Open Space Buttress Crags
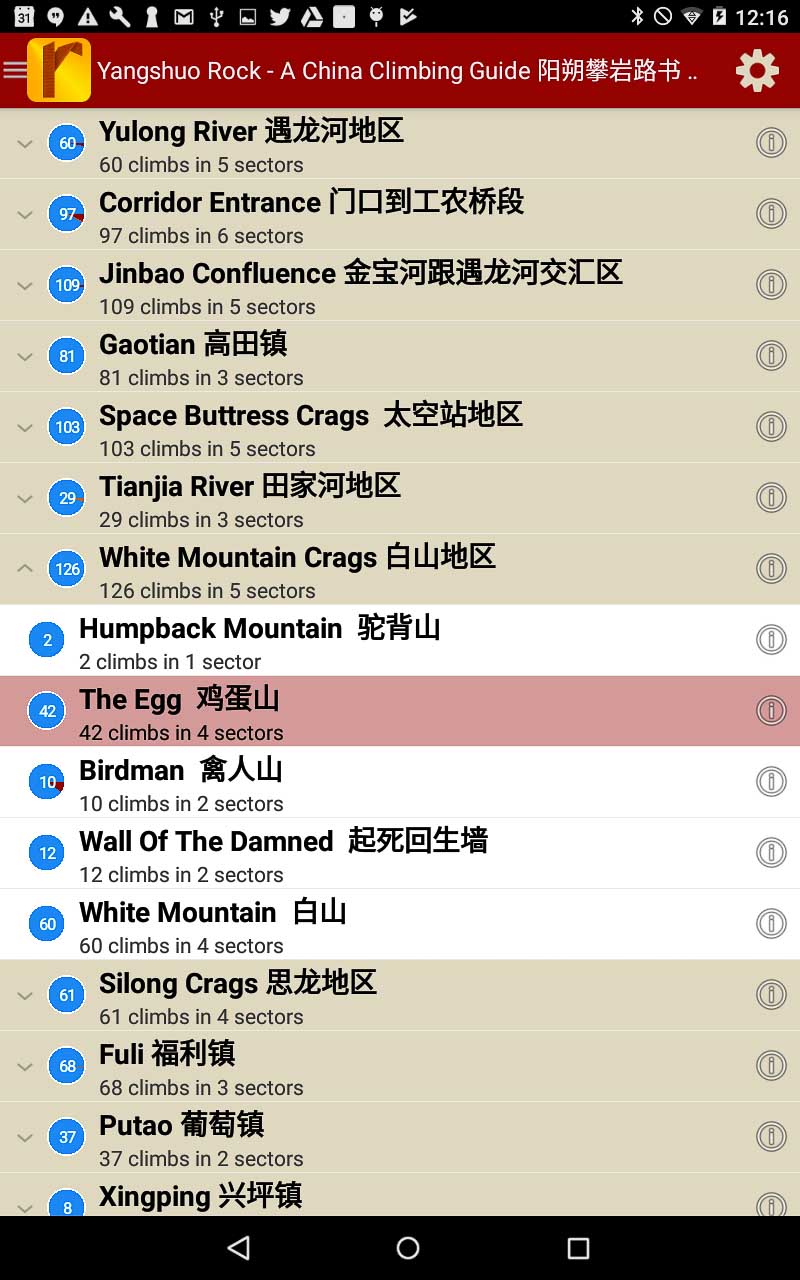The image size is (800, 1280). (310, 427)
